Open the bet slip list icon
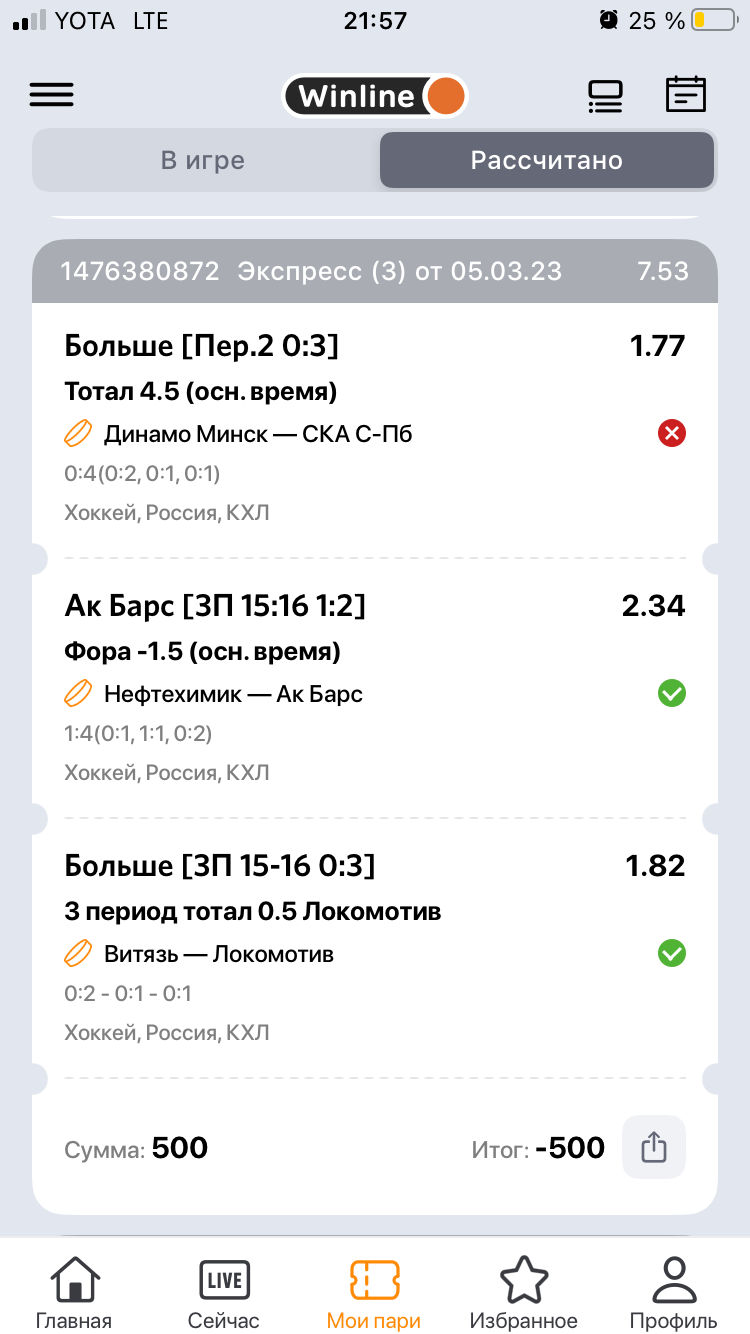 click(x=605, y=95)
